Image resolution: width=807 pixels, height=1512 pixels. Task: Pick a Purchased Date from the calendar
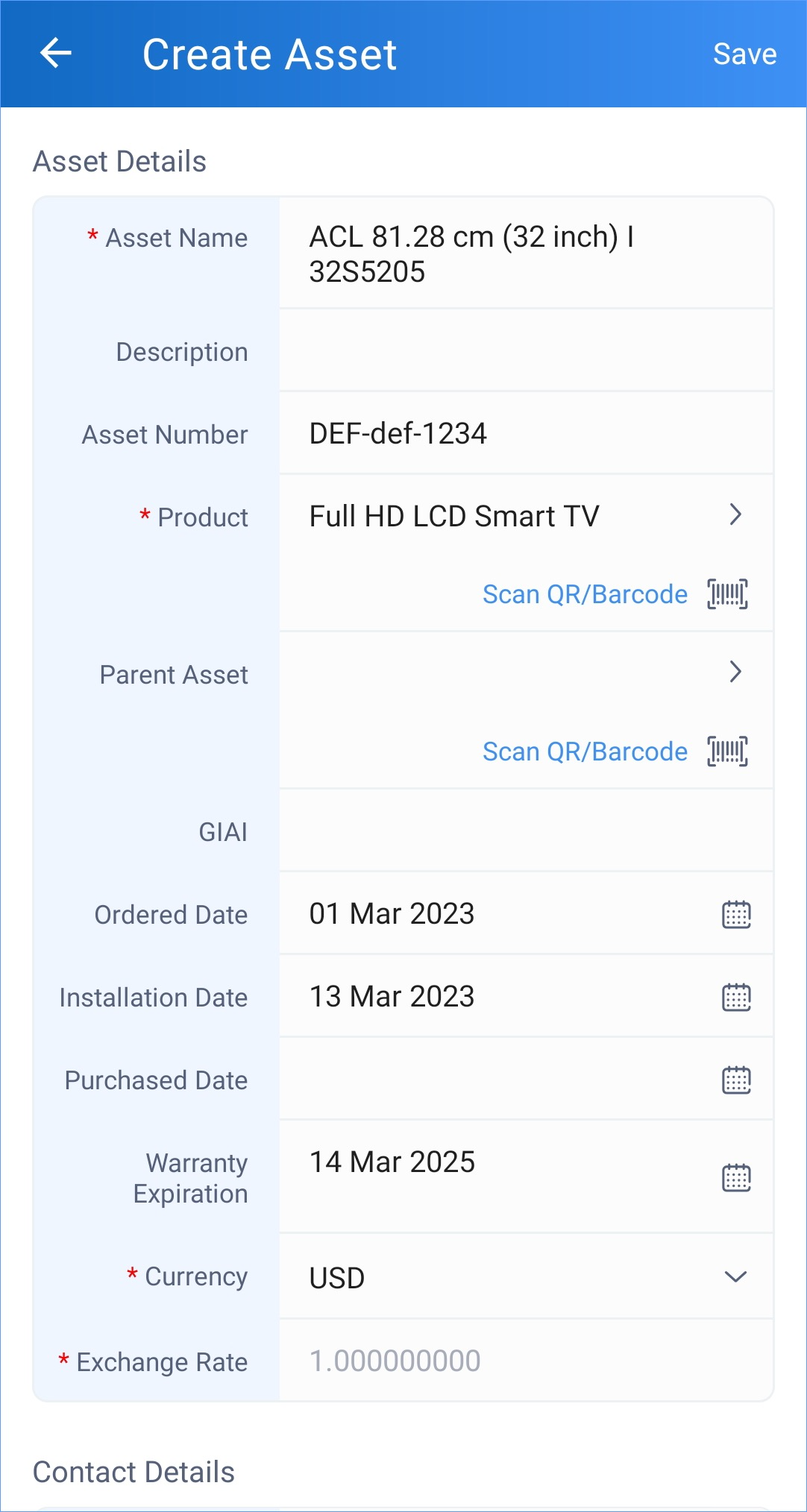(736, 1080)
